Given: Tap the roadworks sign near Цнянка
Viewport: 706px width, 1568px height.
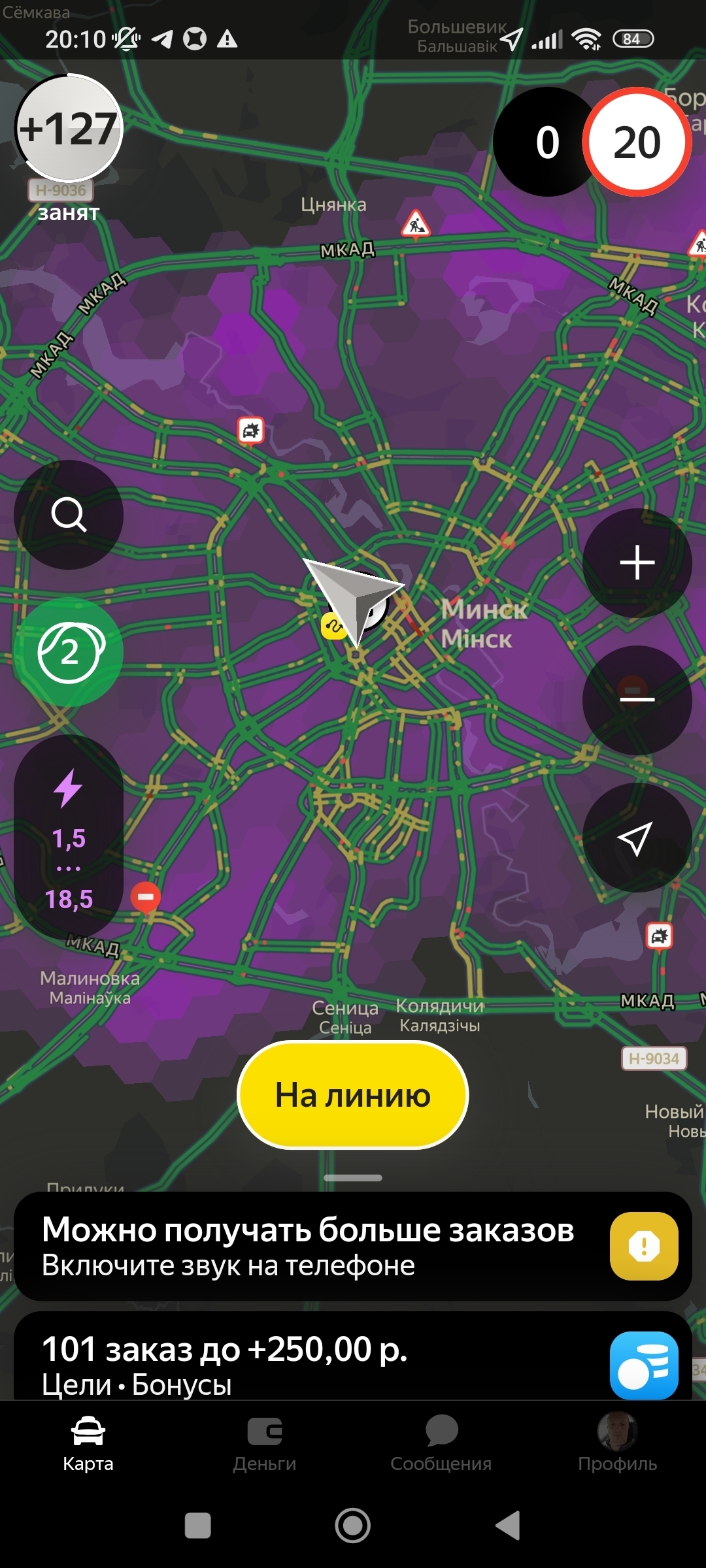Looking at the screenshot, I should pos(416,223).
